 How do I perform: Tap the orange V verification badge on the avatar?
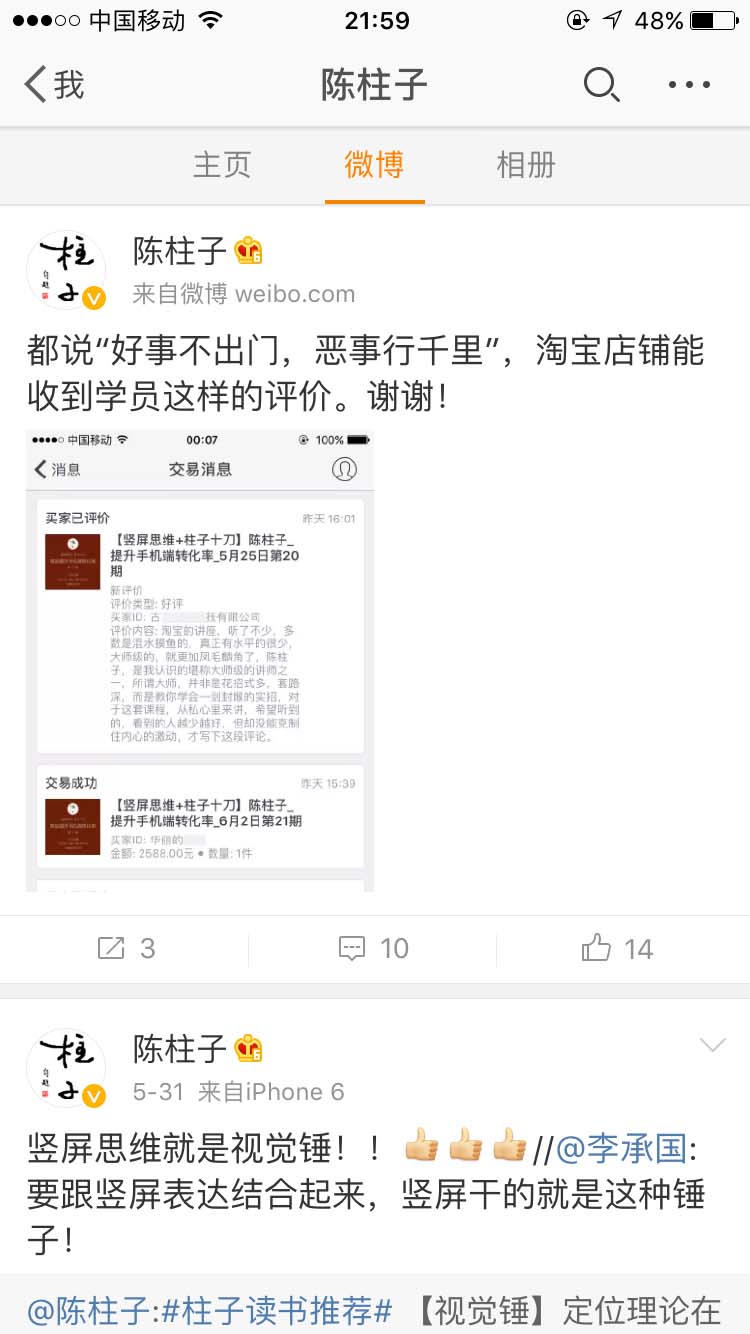pyautogui.click(x=95, y=298)
